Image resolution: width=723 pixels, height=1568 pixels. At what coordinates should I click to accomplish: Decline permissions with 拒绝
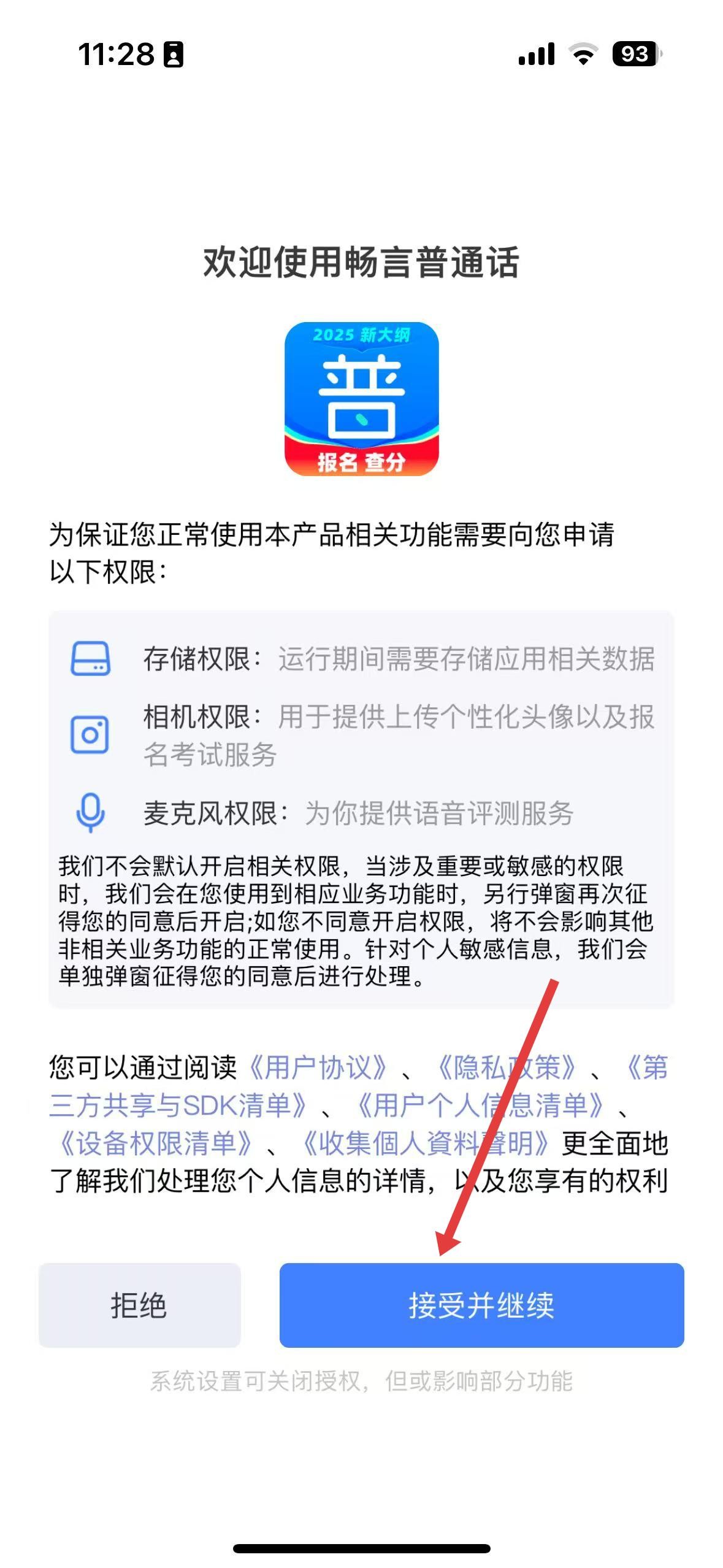[139, 1305]
